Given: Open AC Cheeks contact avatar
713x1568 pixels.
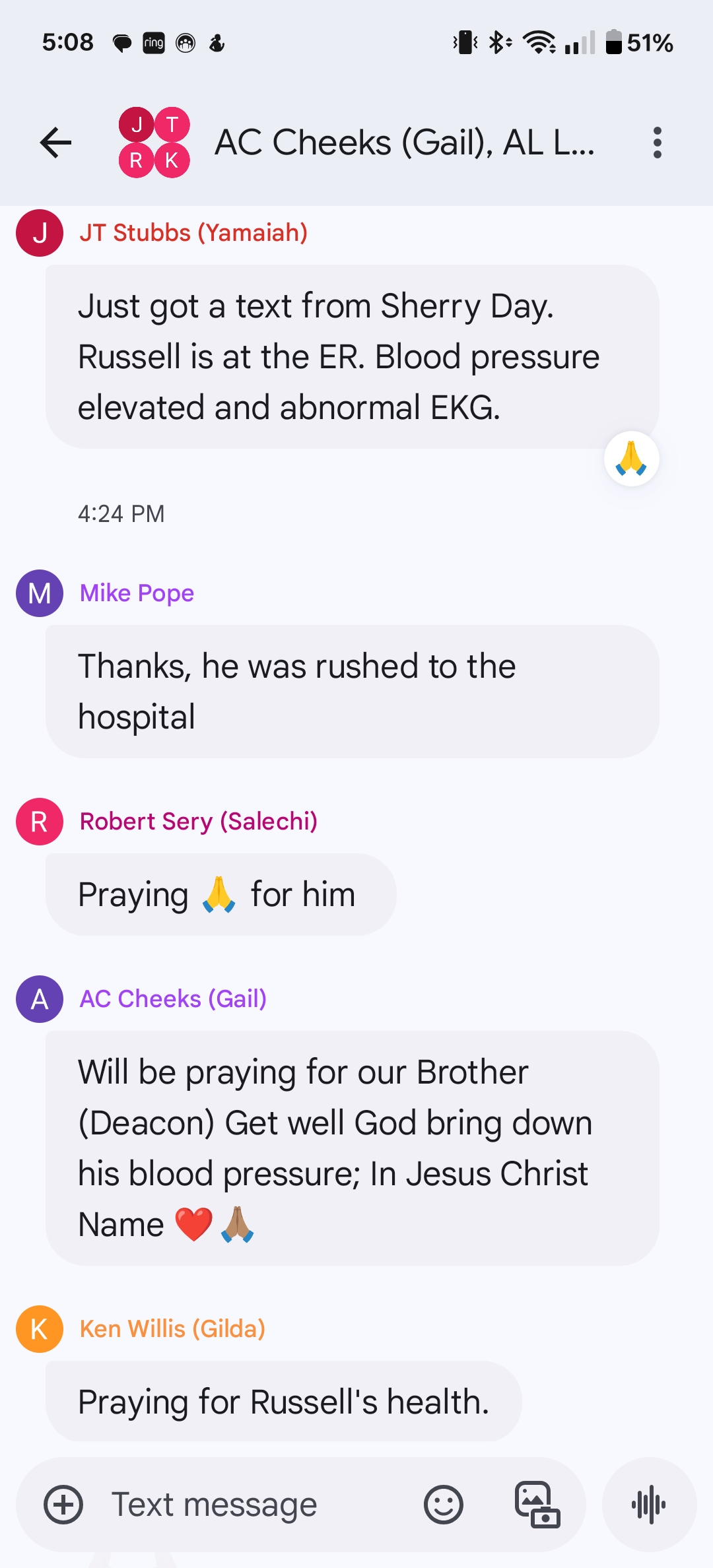Looking at the screenshot, I should [40, 999].
